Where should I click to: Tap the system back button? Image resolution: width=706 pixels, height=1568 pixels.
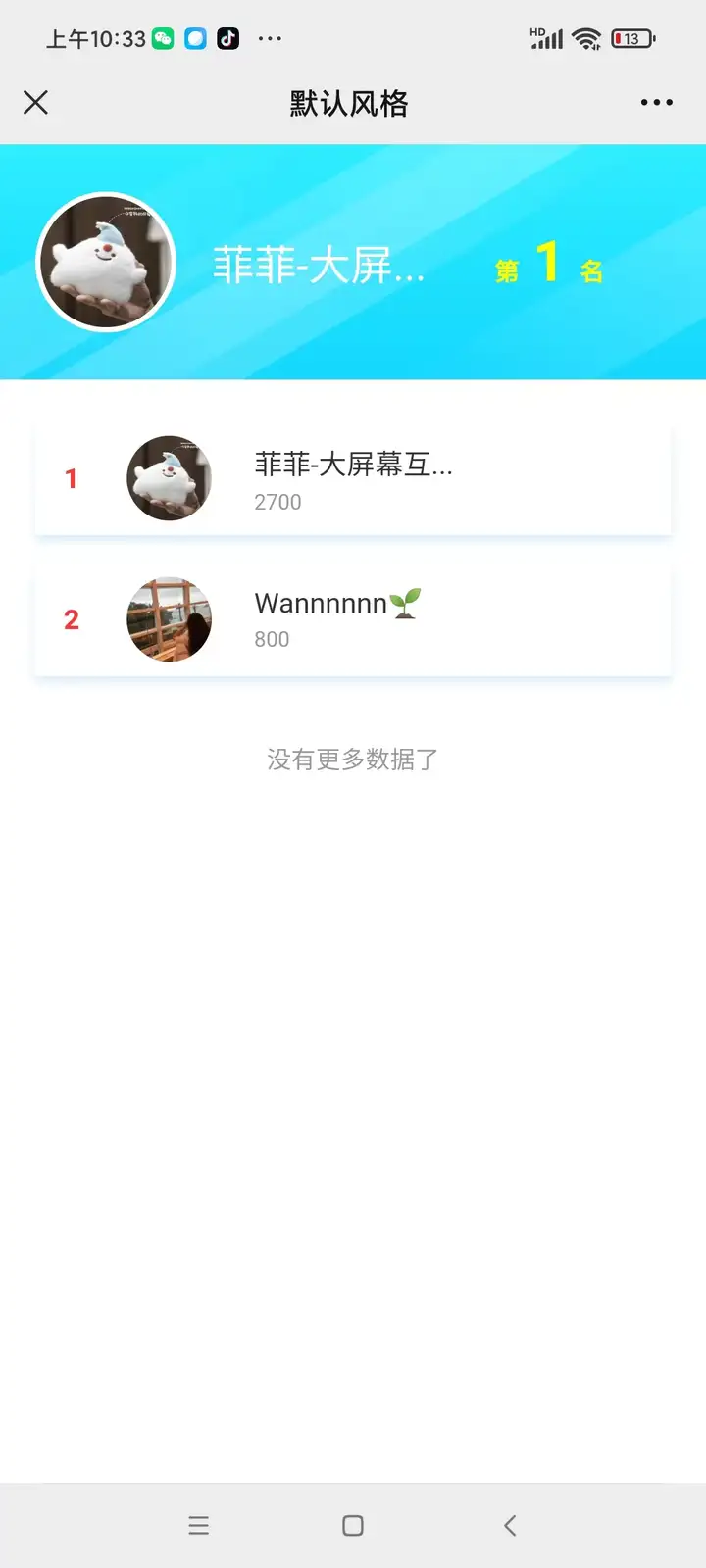pos(509,1525)
